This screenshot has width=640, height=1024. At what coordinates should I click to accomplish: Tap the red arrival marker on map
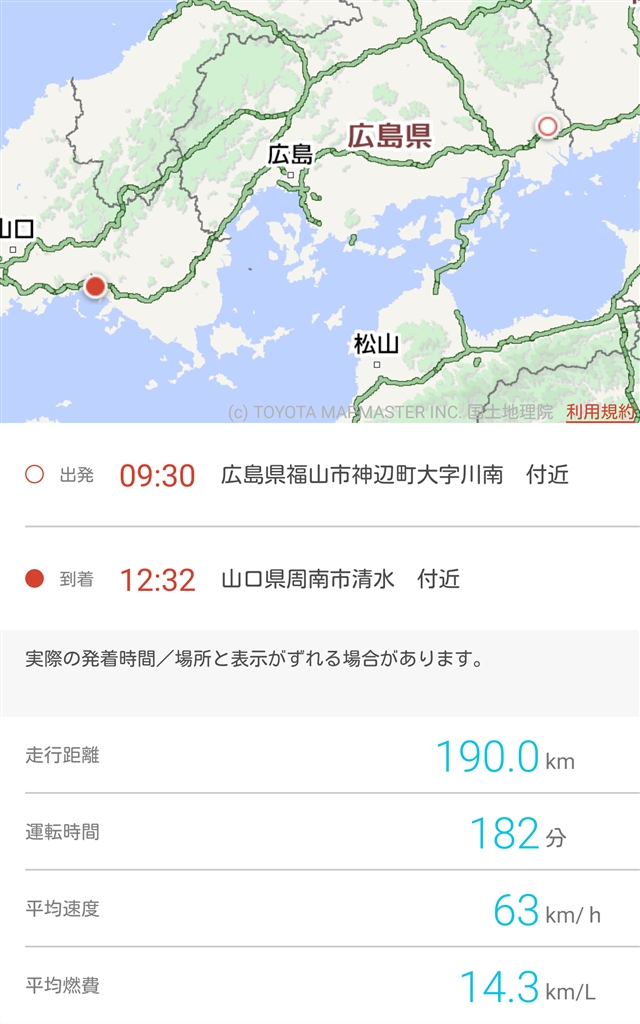tap(95, 287)
